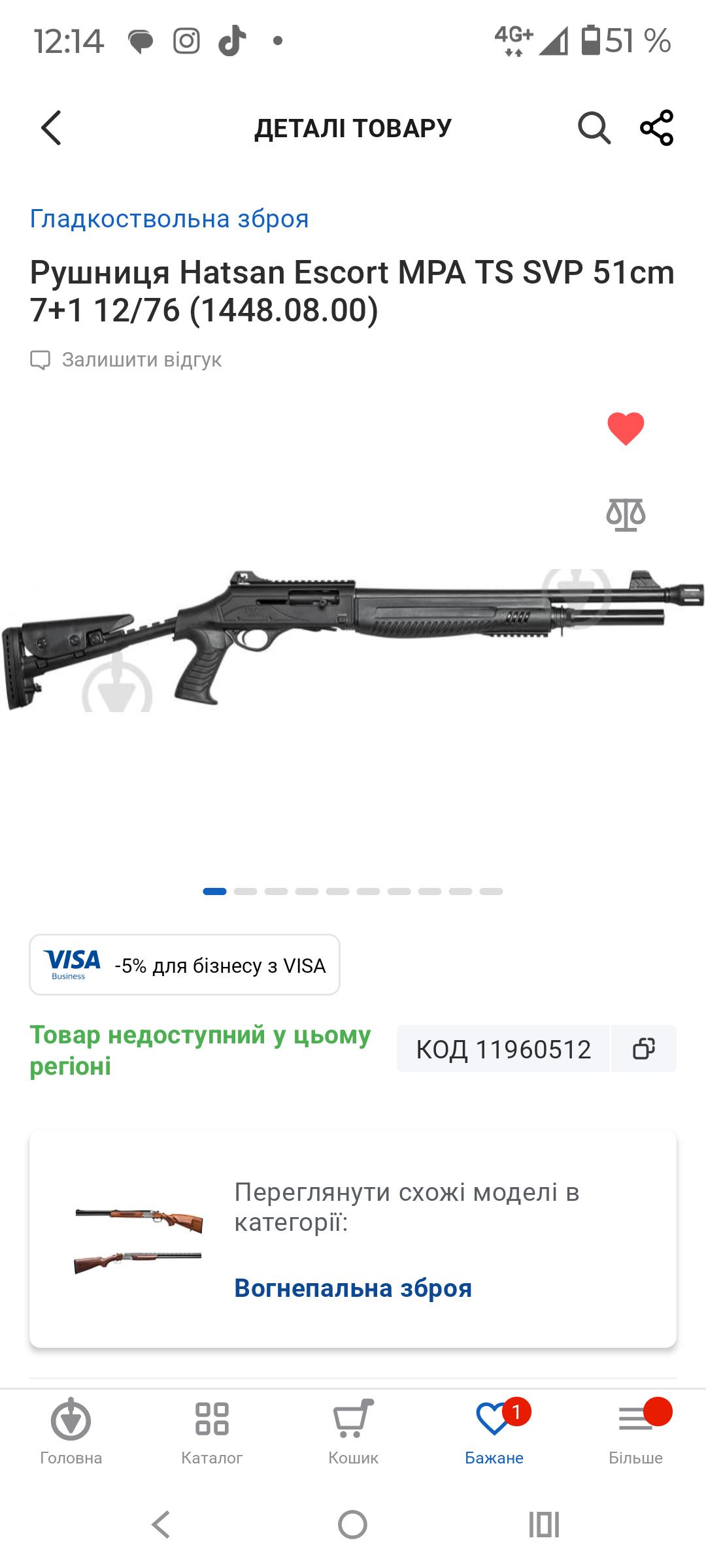Jump to second photo using carousel dots
The image size is (706, 1568).
pyautogui.click(x=246, y=890)
